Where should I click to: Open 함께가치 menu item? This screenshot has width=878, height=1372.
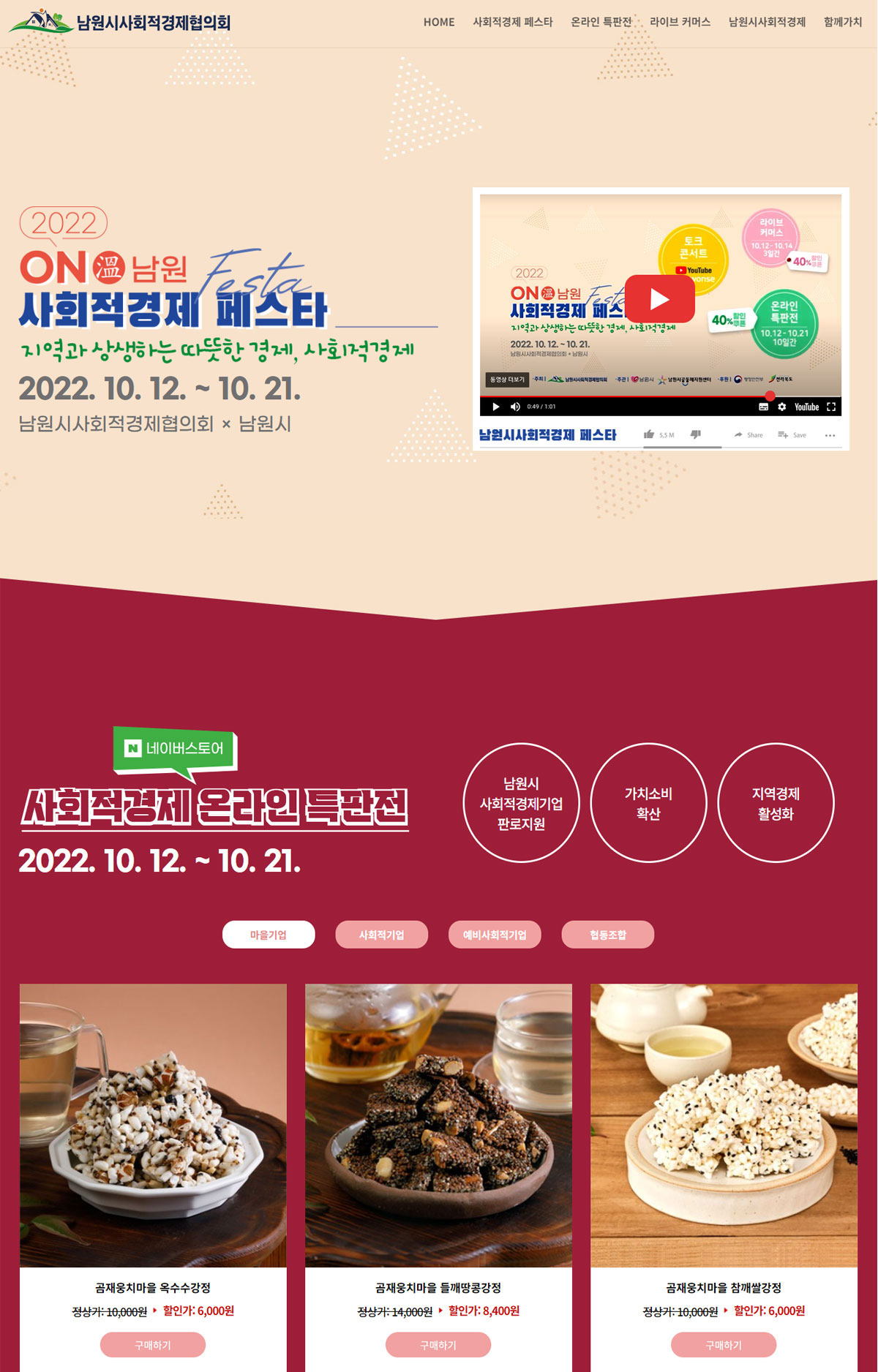(x=842, y=22)
